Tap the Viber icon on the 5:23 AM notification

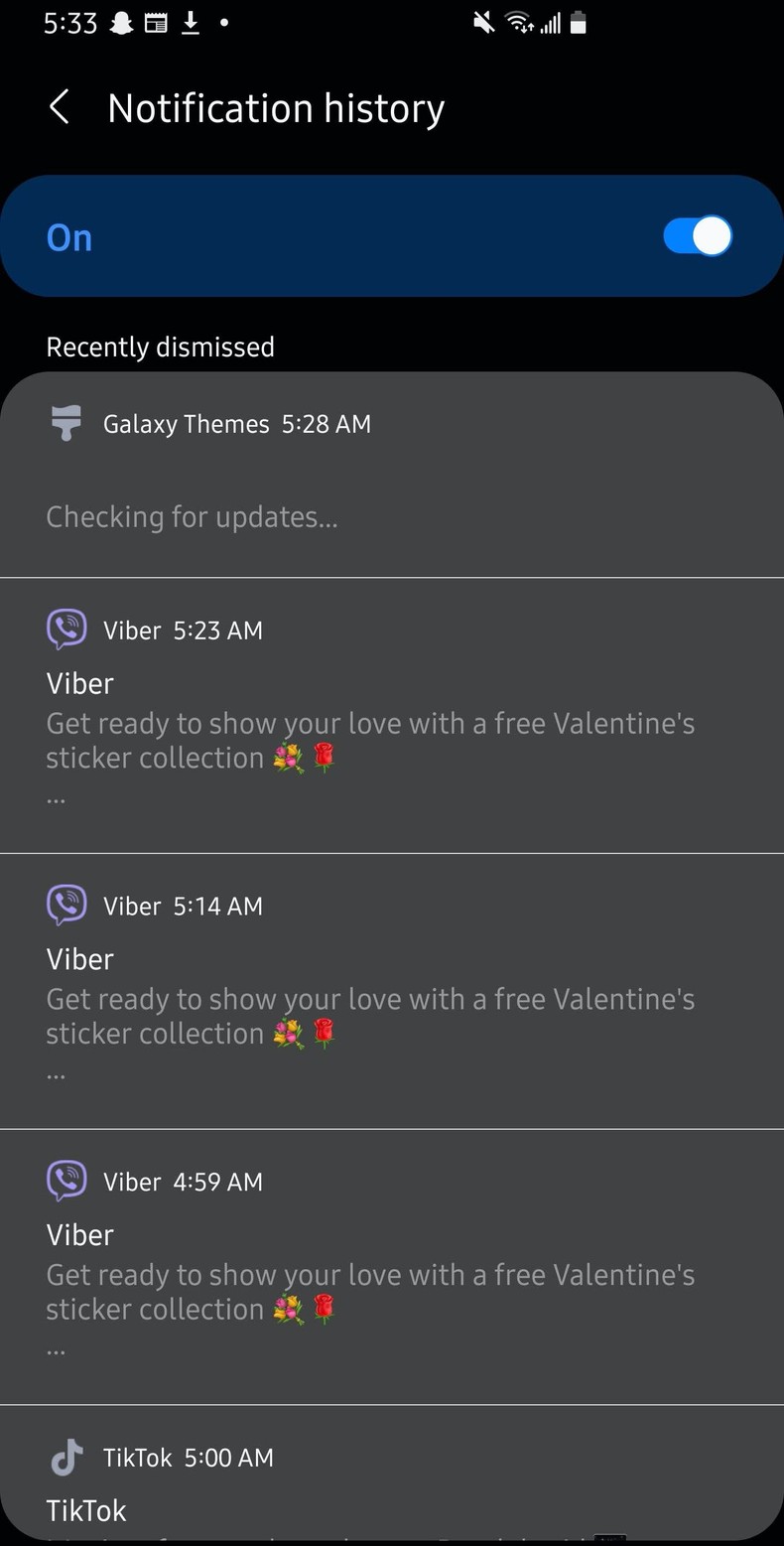tap(66, 629)
